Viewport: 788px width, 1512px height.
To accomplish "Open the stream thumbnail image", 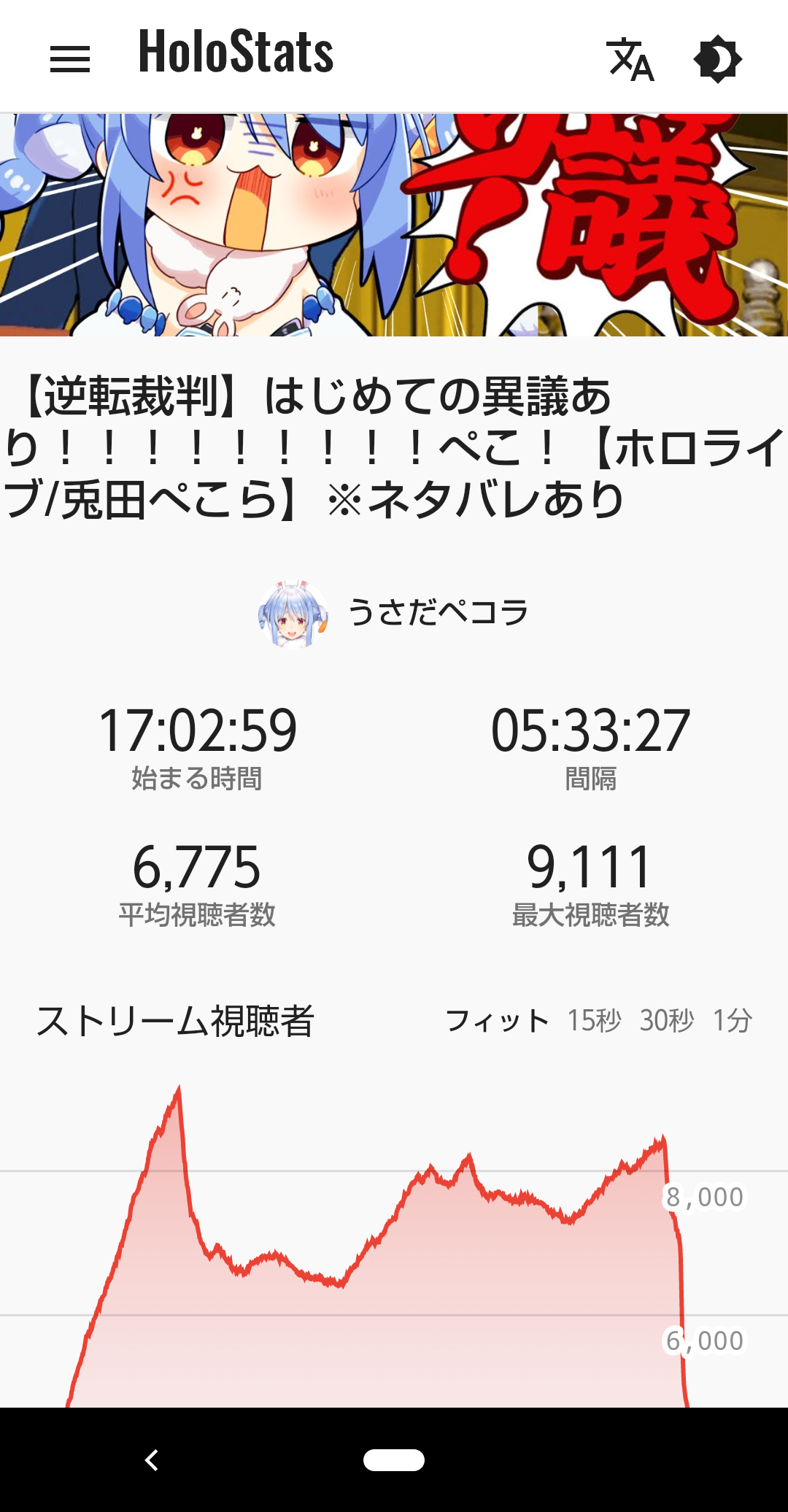I will (394, 225).
